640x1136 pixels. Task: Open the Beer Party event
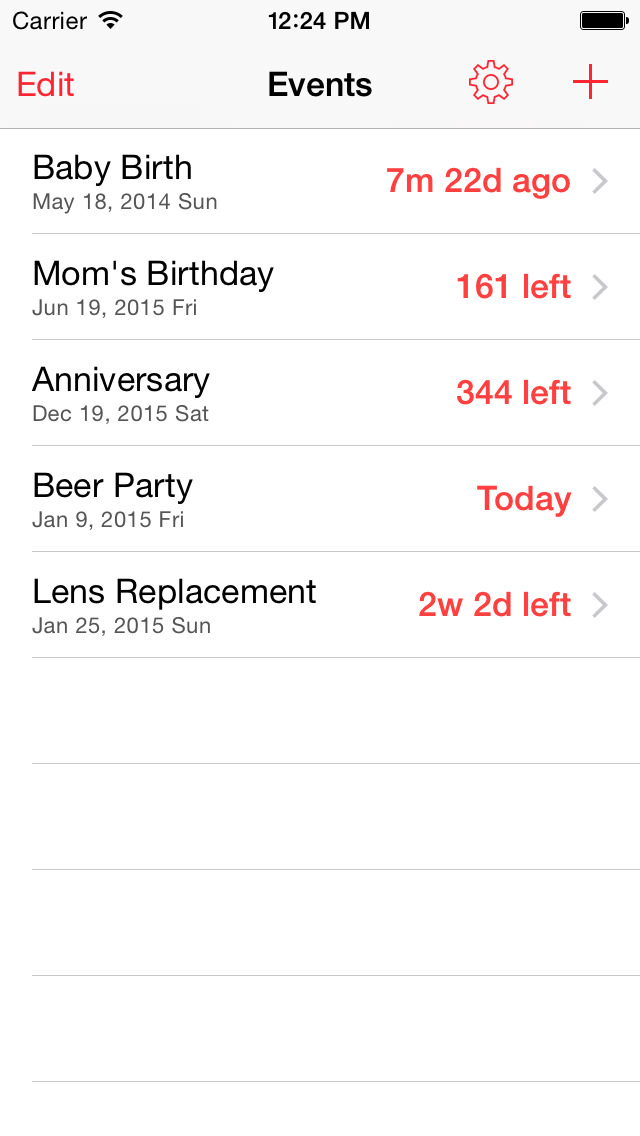click(320, 500)
